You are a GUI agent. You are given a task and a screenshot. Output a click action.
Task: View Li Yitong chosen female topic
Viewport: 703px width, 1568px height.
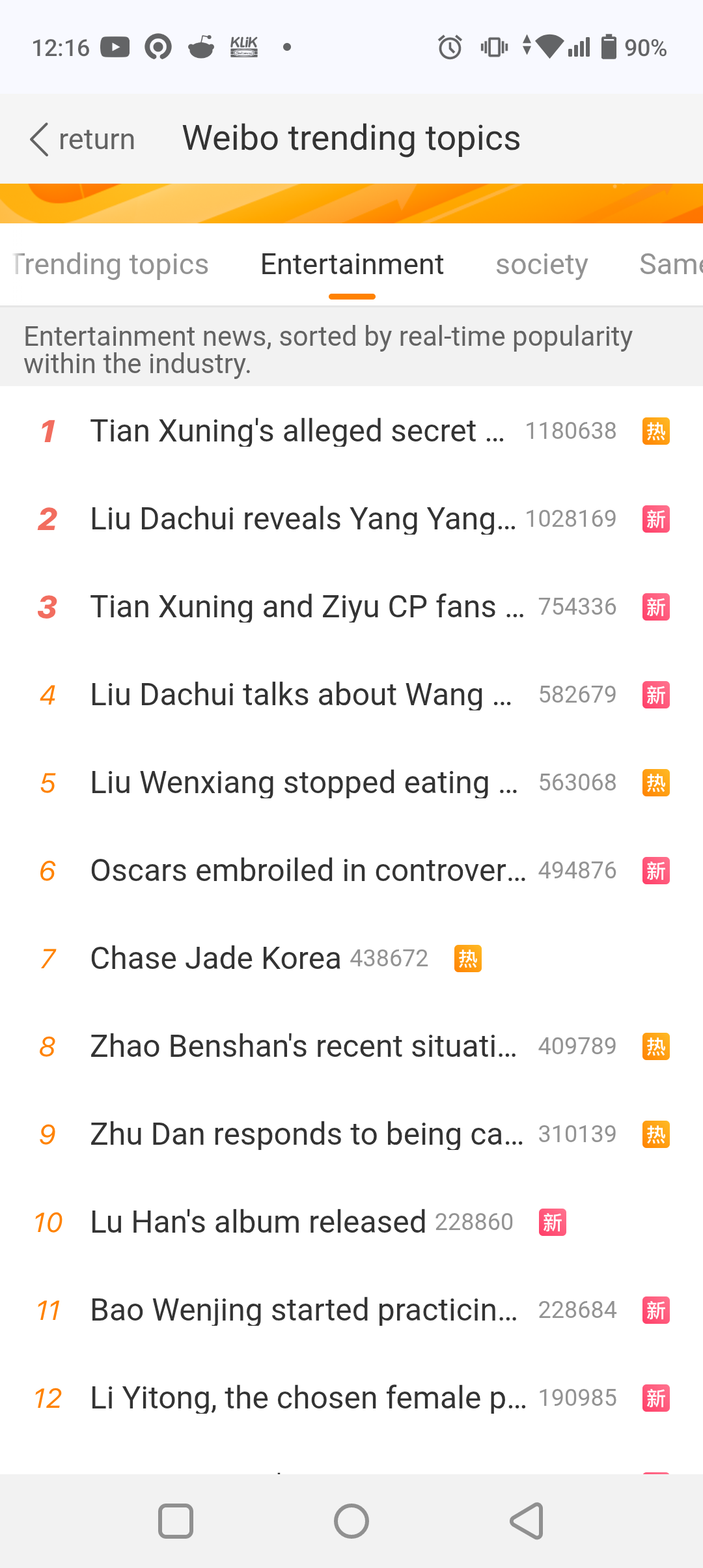tap(308, 1398)
